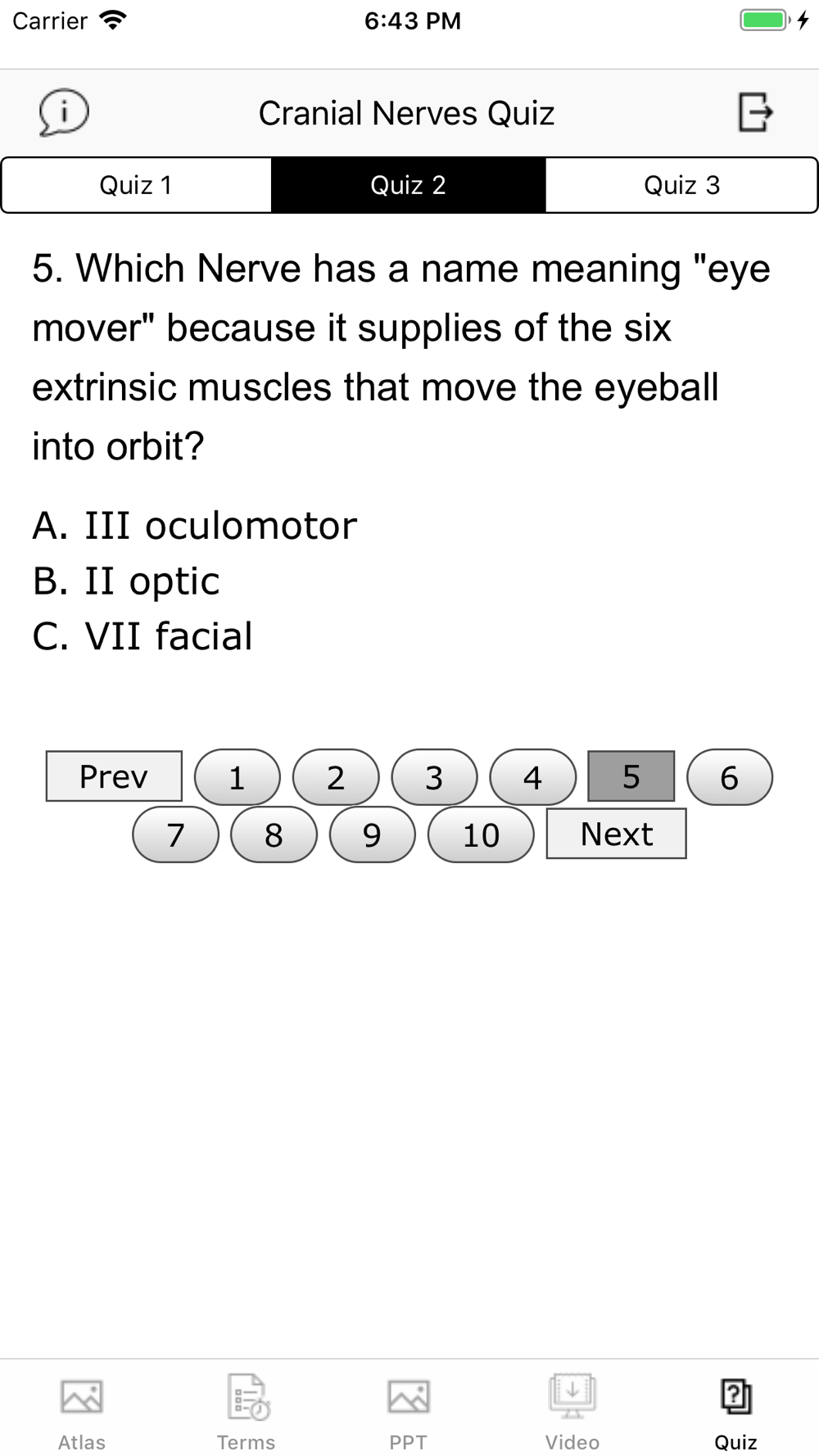Image resolution: width=819 pixels, height=1456 pixels.
Task: Jump to question 4
Action: click(532, 777)
